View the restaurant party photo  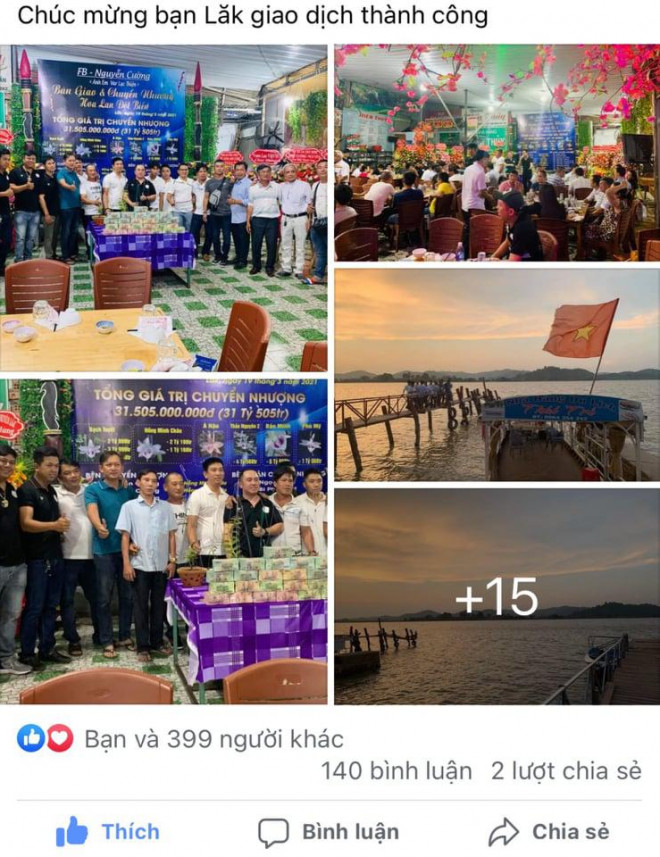496,152
